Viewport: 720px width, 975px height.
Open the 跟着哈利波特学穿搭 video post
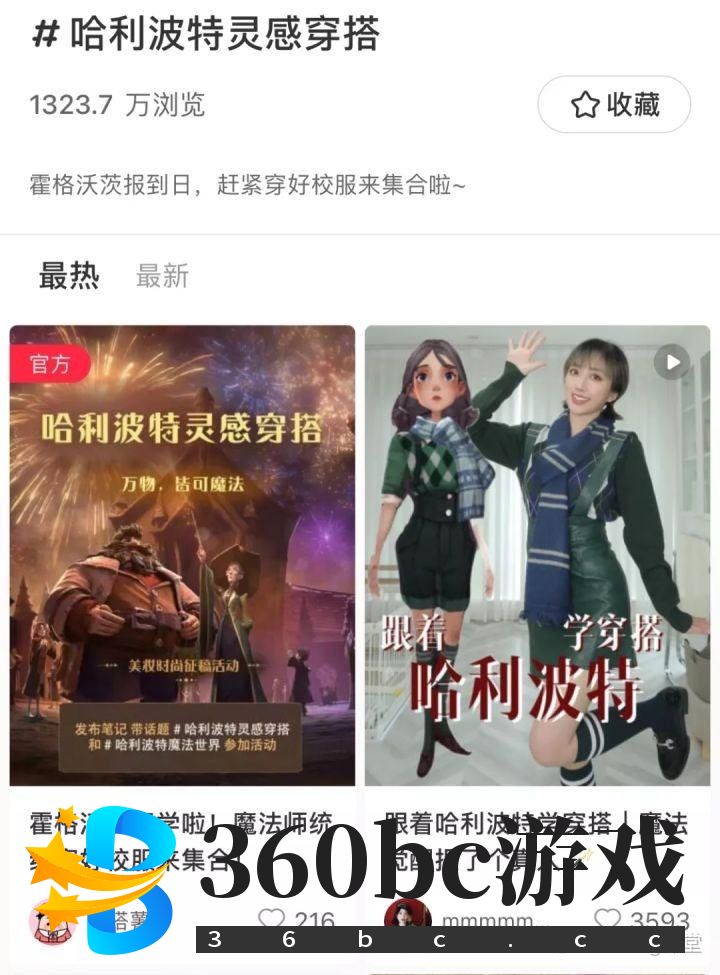click(537, 555)
